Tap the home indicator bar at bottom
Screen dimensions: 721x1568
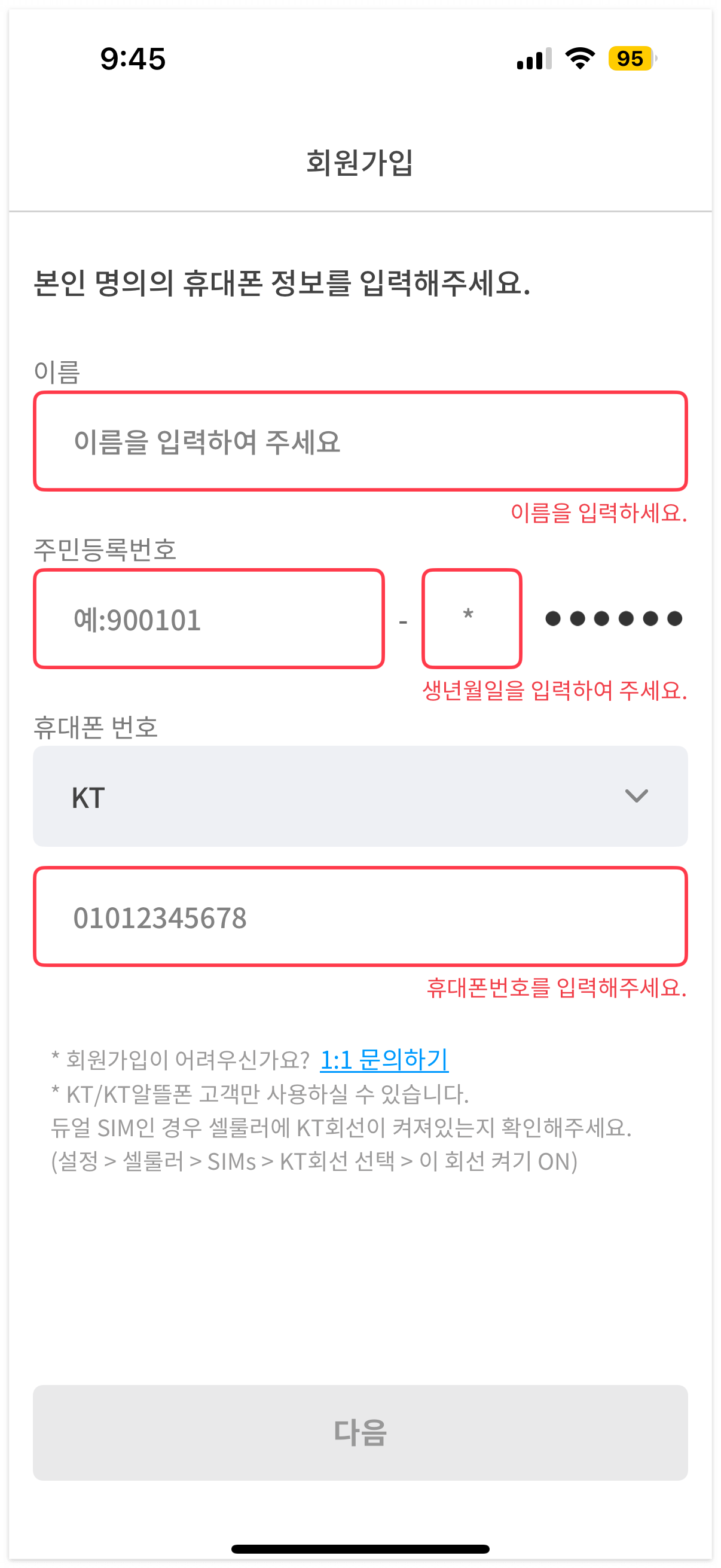click(x=360, y=1548)
